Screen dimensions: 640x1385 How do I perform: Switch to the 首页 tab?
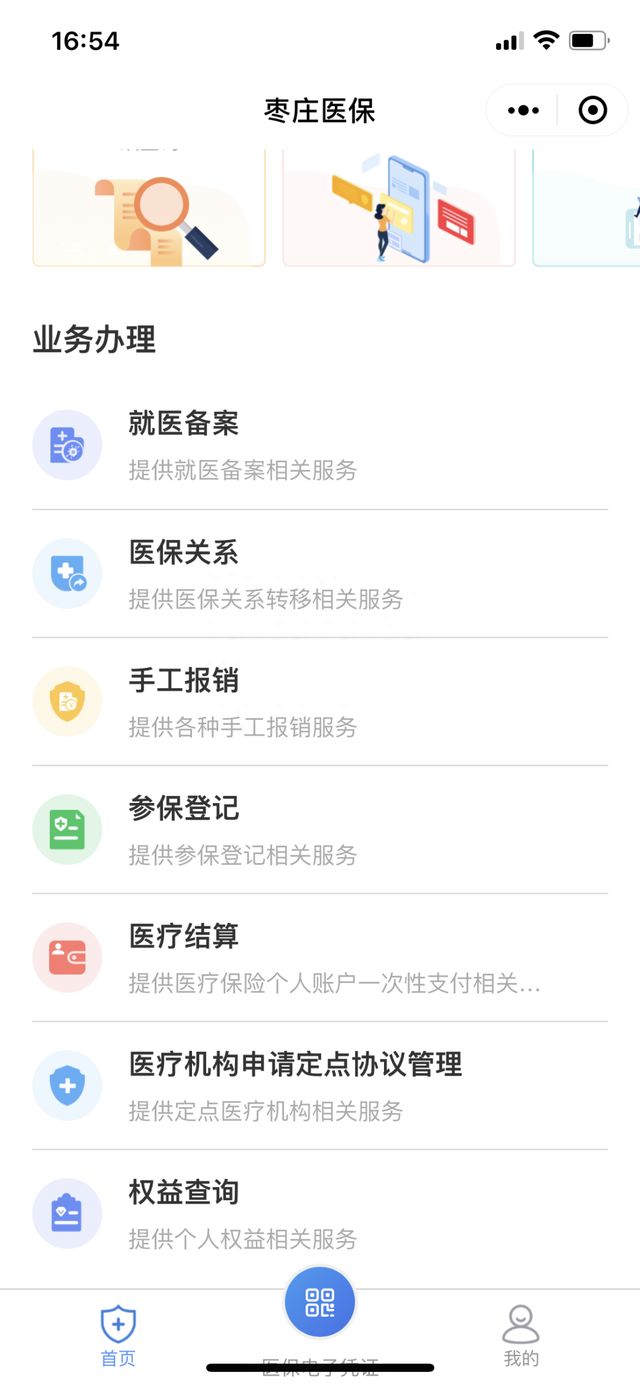tap(118, 1335)
